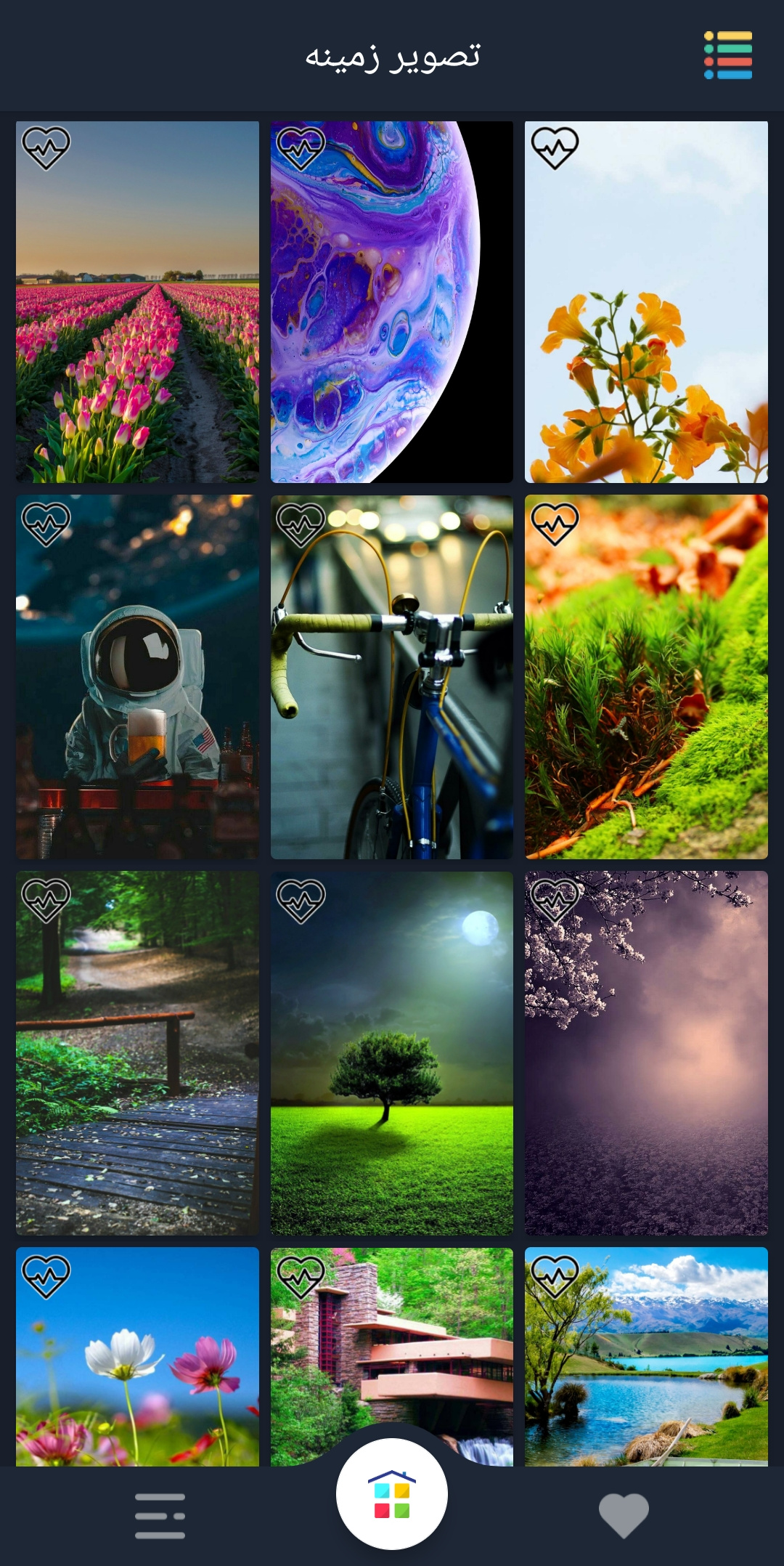Favorite the astronaut wallpaper
The width and height of the screenshot is (784, 1566).
46,524
